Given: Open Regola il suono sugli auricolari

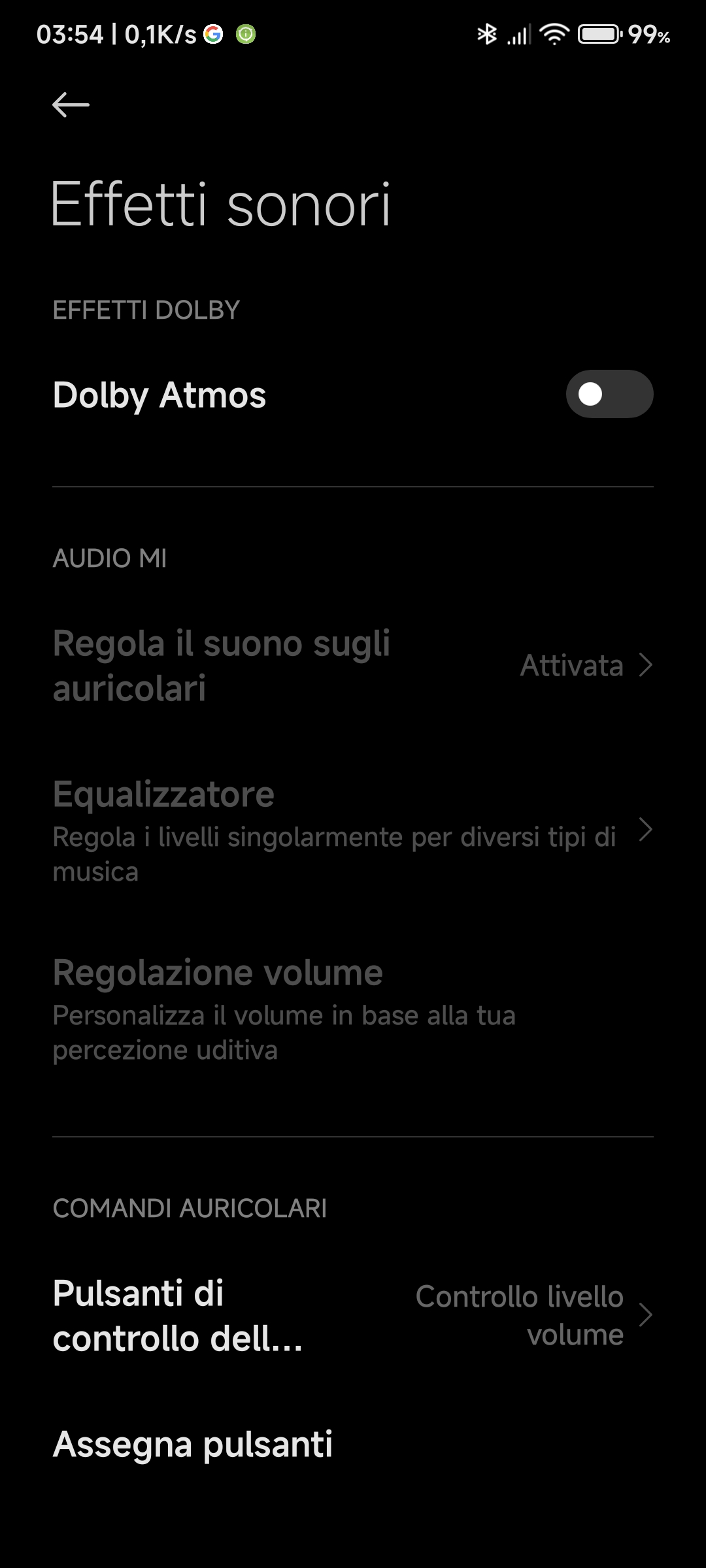Looking at the screenshot, I should click(353, 665).
